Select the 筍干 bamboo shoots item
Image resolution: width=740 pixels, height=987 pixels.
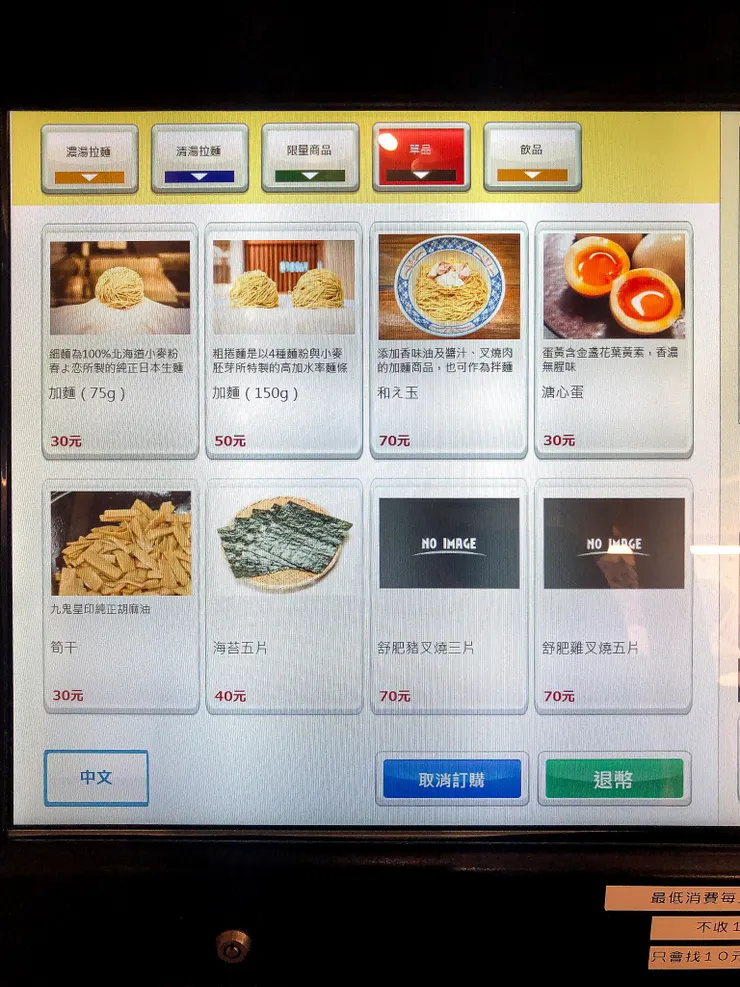[119, 595]
